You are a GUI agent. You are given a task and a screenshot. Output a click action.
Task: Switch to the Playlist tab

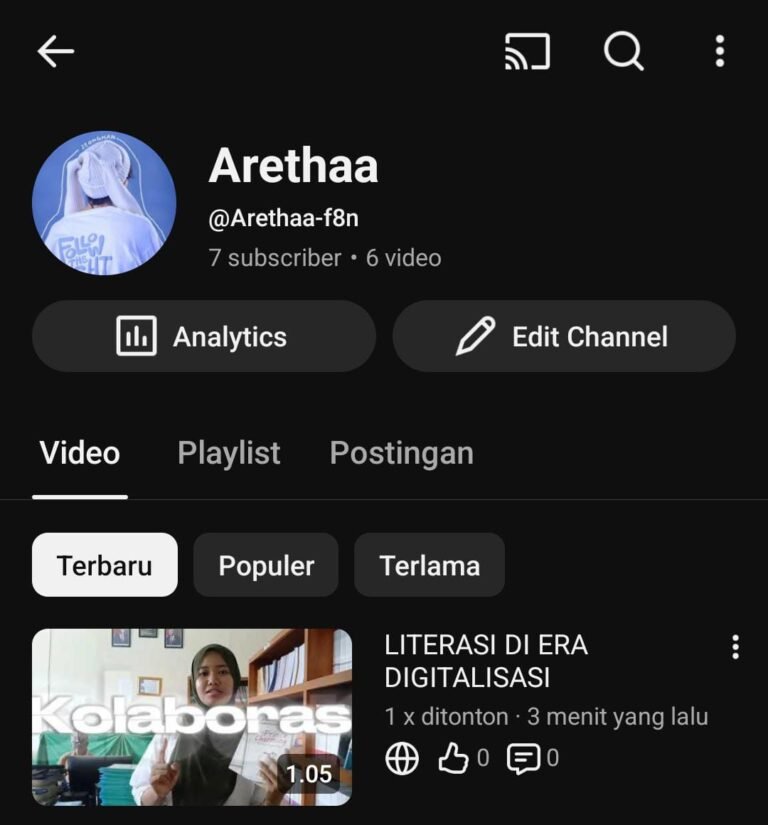[x=229, y=453]
